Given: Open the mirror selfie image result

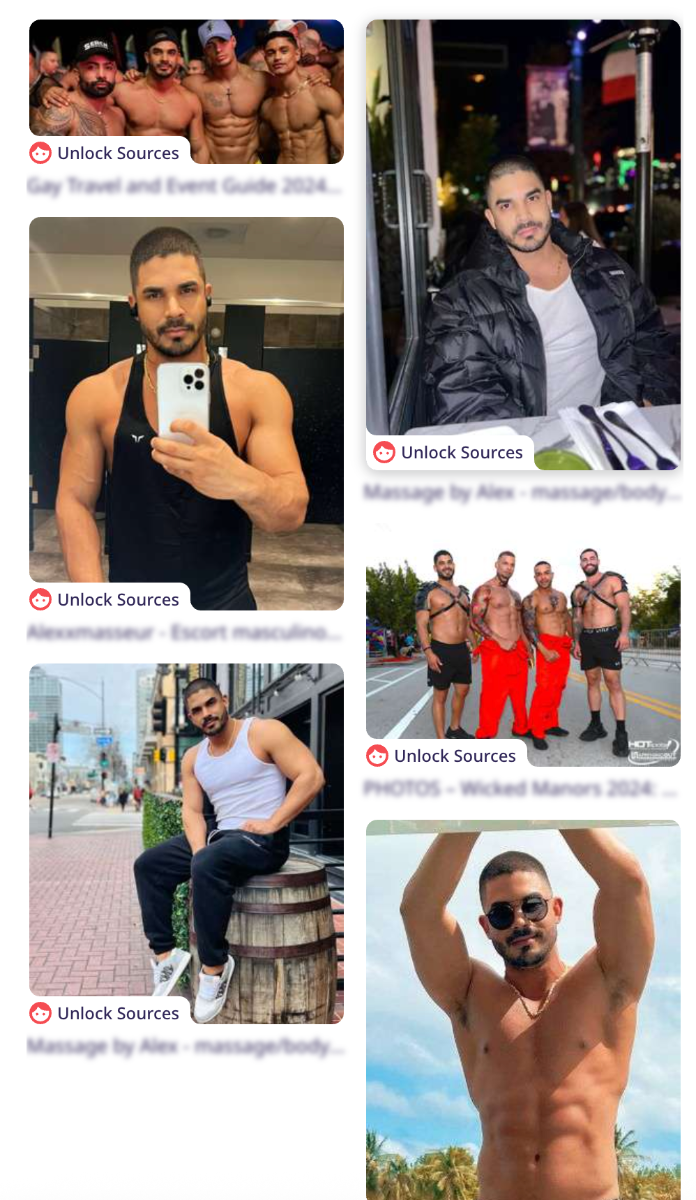Looking at the screenshot, I should (186, 413).
